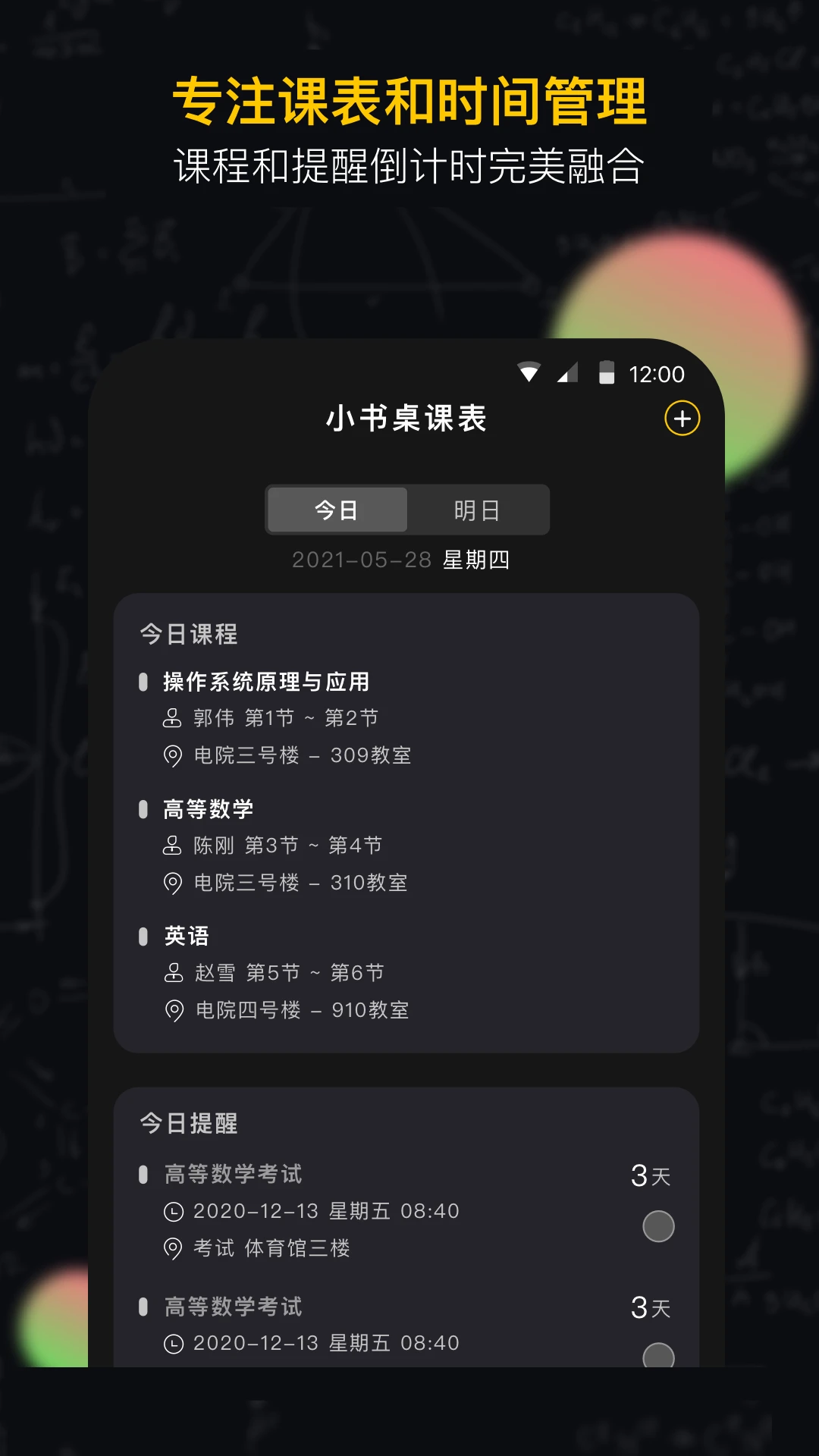Screen dimensions: 819x1456
Task: Click the location pin next to 考试 体育馆三楼
Action: [x=173, y=1248]
